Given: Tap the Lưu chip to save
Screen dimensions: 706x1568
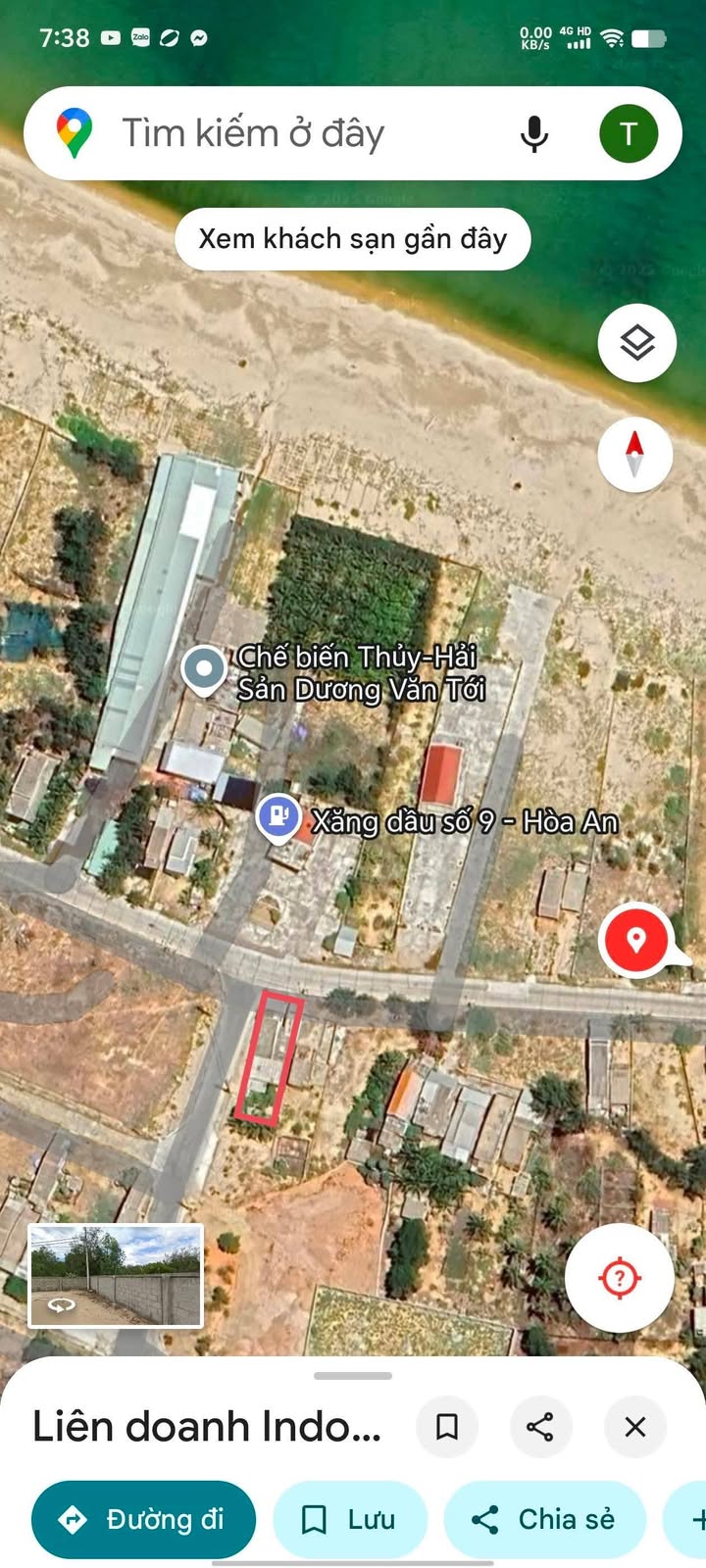Looking at the screenshot, I should [350, 1520].
